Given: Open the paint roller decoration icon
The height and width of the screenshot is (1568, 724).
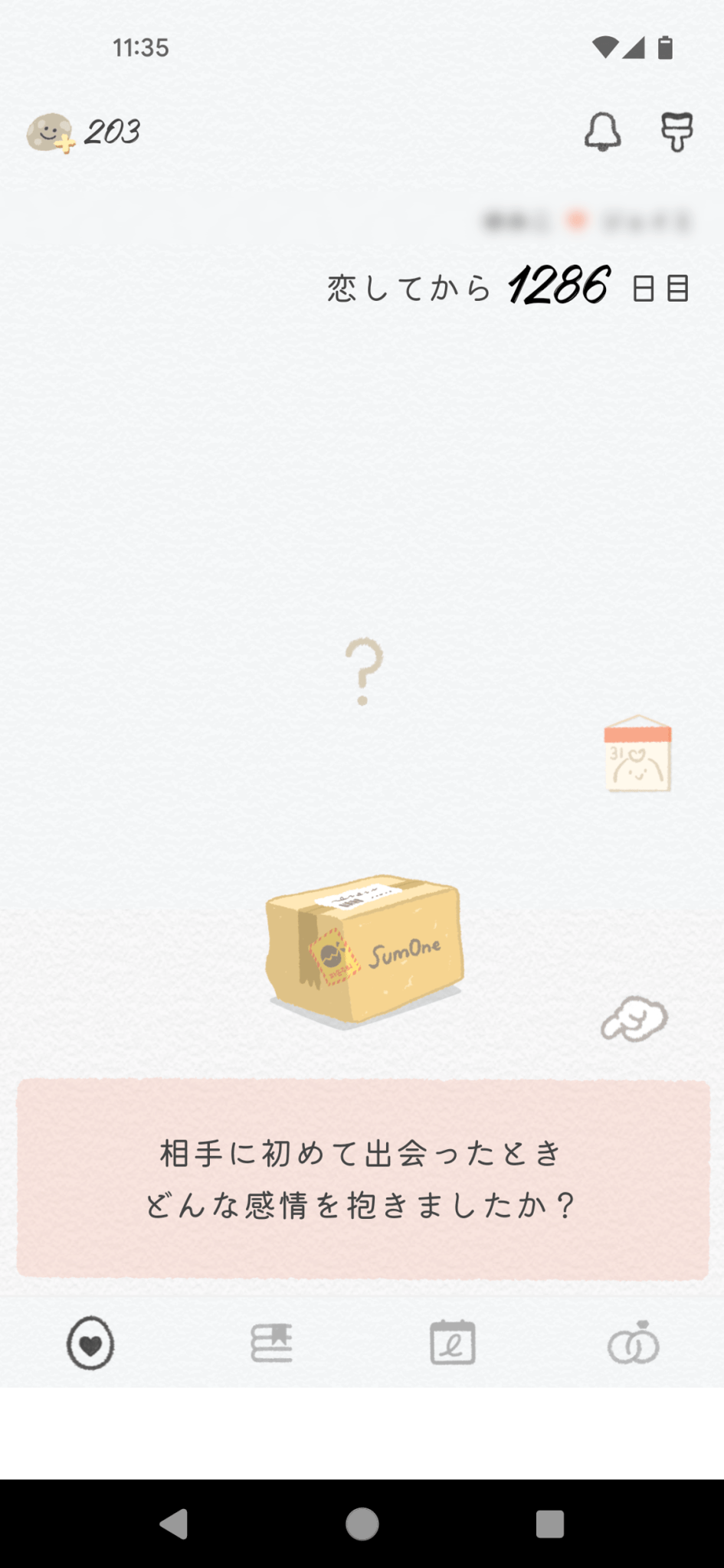Looking at the screenshot, I should 676,132.
